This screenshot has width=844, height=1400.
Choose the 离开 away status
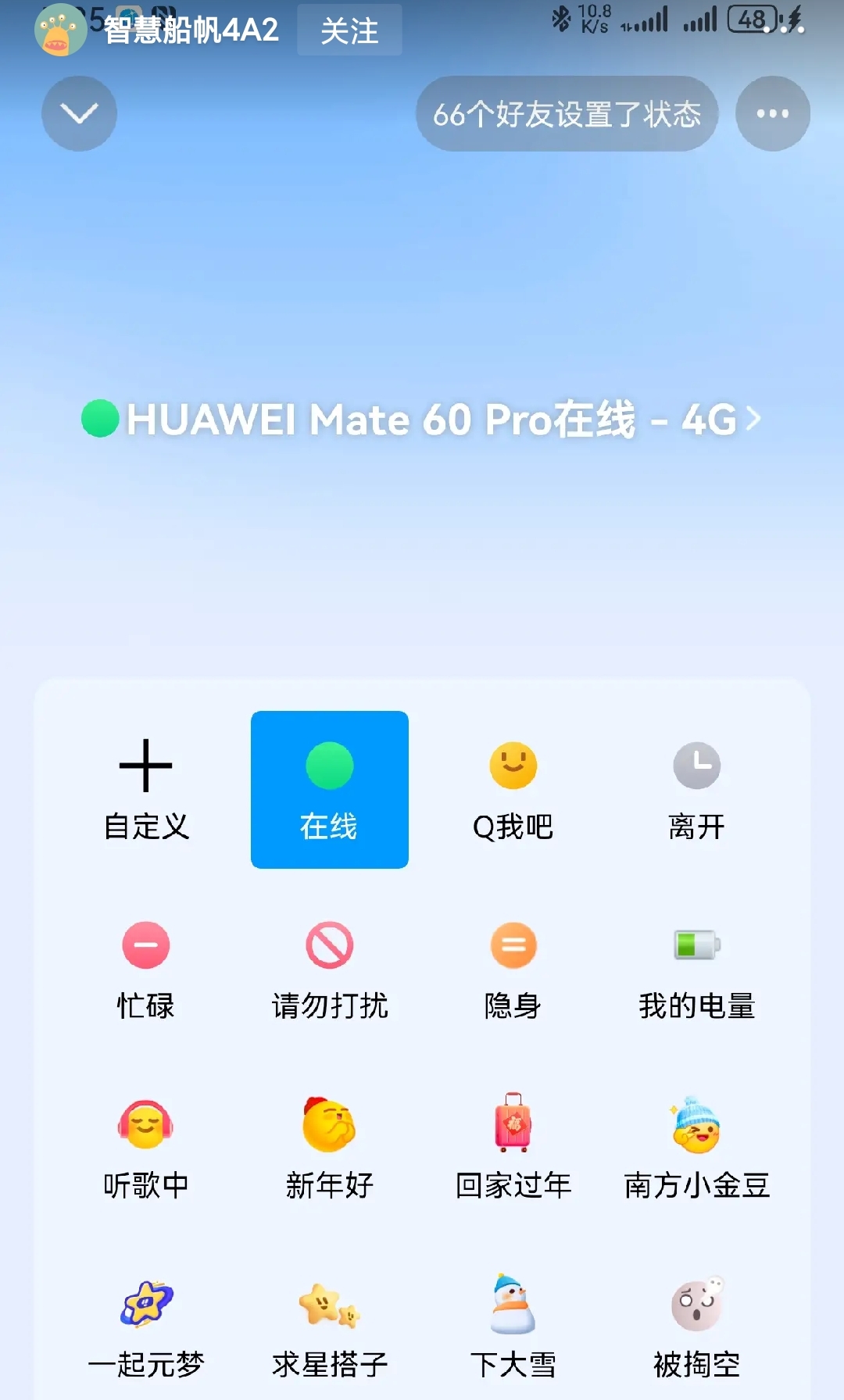(x=696, y=789)
